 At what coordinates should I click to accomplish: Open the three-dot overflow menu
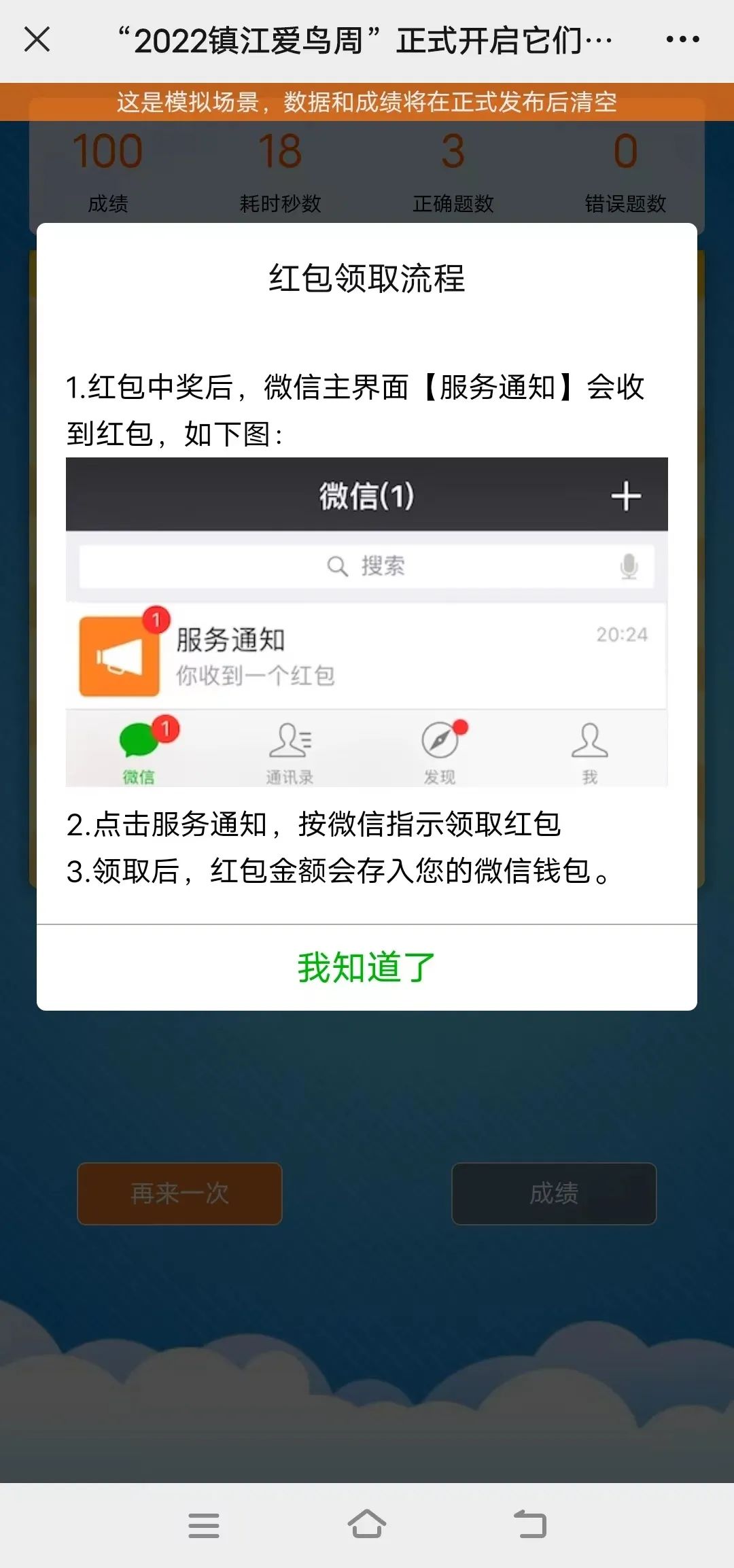(682, 39)
